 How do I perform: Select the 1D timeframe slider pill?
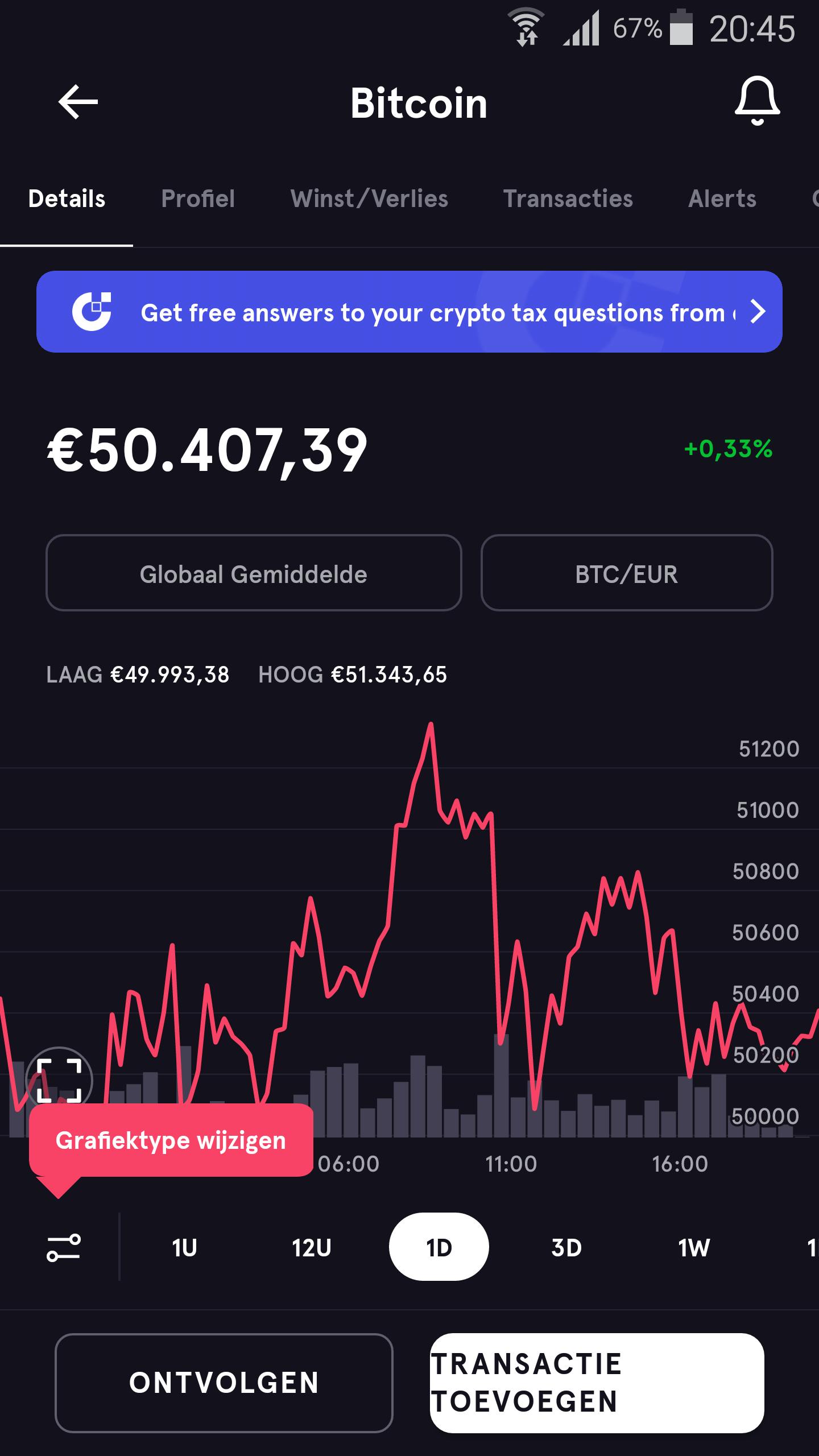pyautogui.click(x=439, y=1246)
